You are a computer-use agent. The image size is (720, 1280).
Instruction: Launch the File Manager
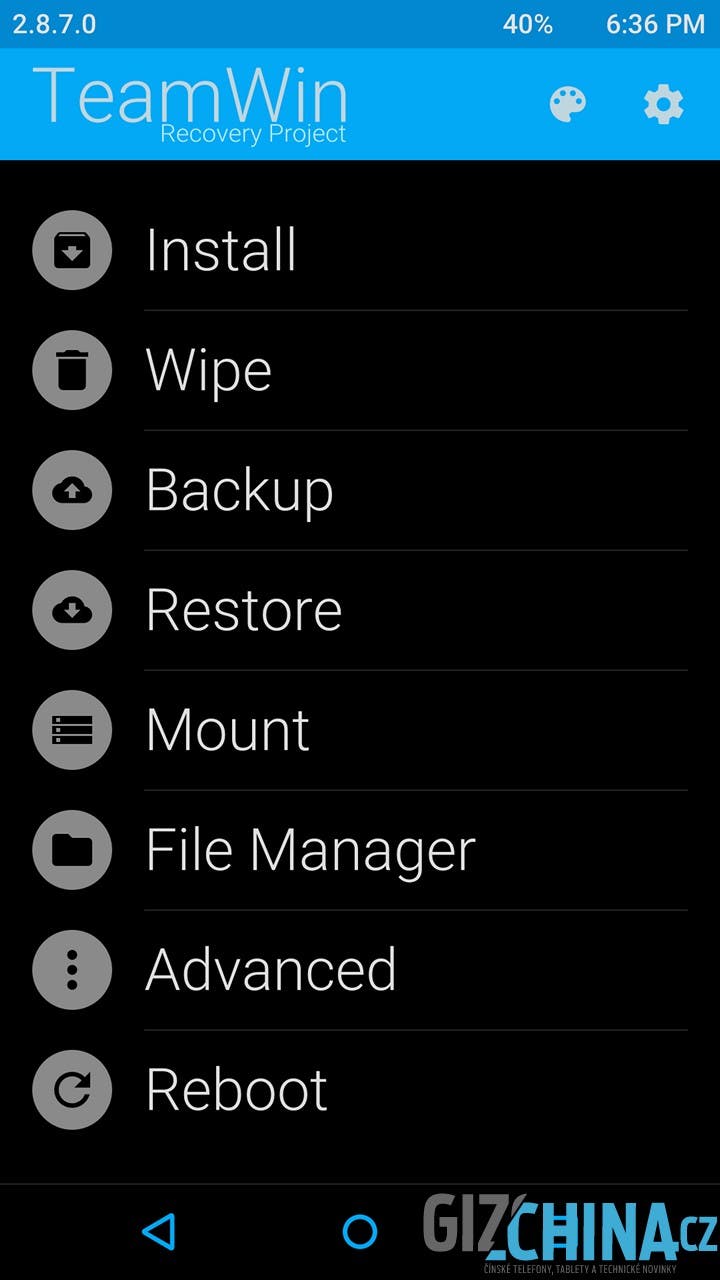[x=360, y=850]
